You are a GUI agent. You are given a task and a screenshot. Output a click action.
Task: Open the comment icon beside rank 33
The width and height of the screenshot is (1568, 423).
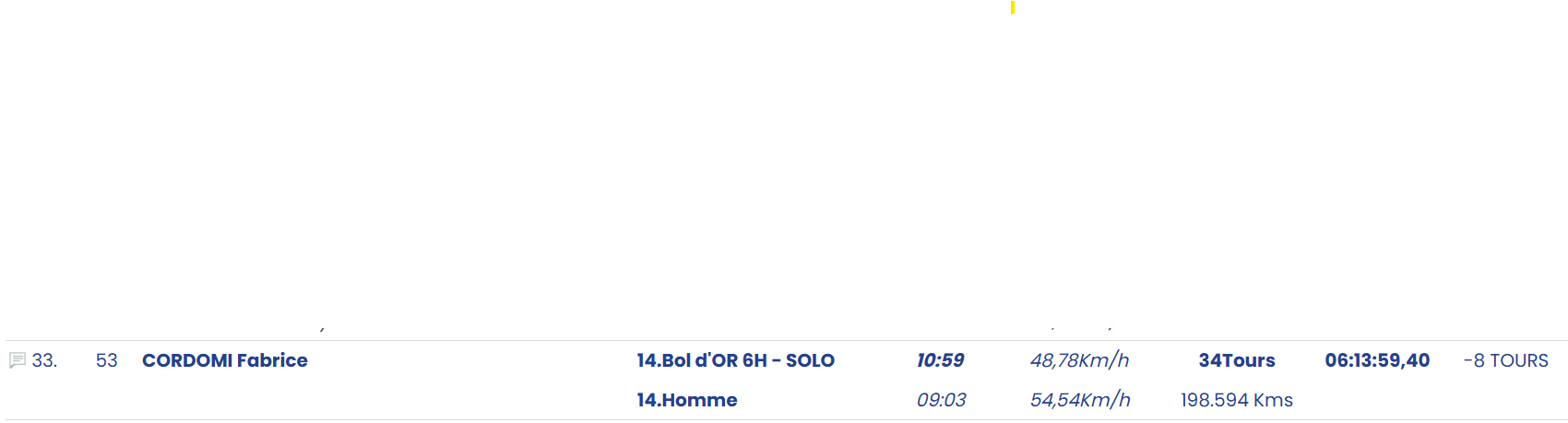pos(17,360)
